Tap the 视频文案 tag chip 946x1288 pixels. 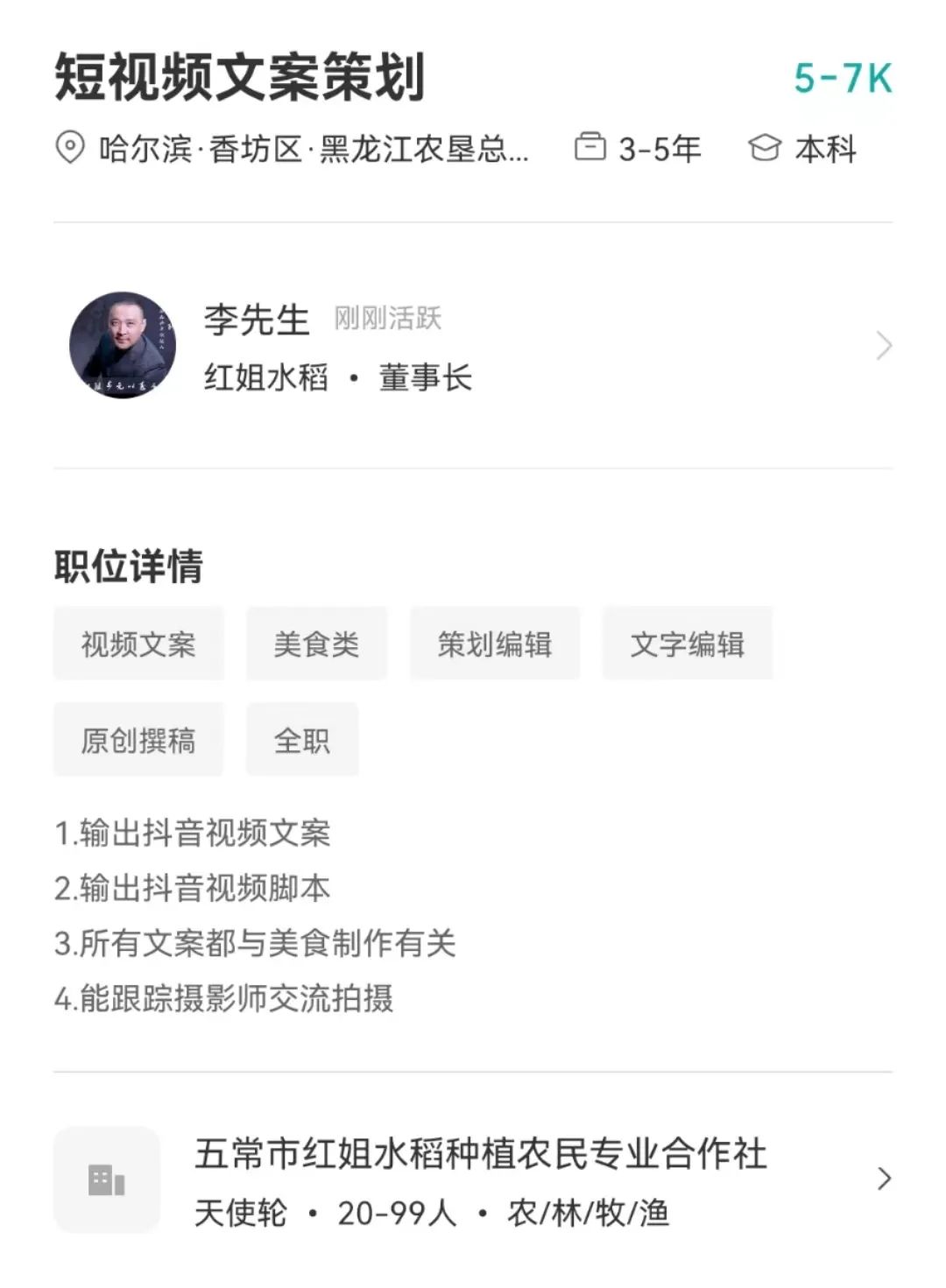point(138,644)
